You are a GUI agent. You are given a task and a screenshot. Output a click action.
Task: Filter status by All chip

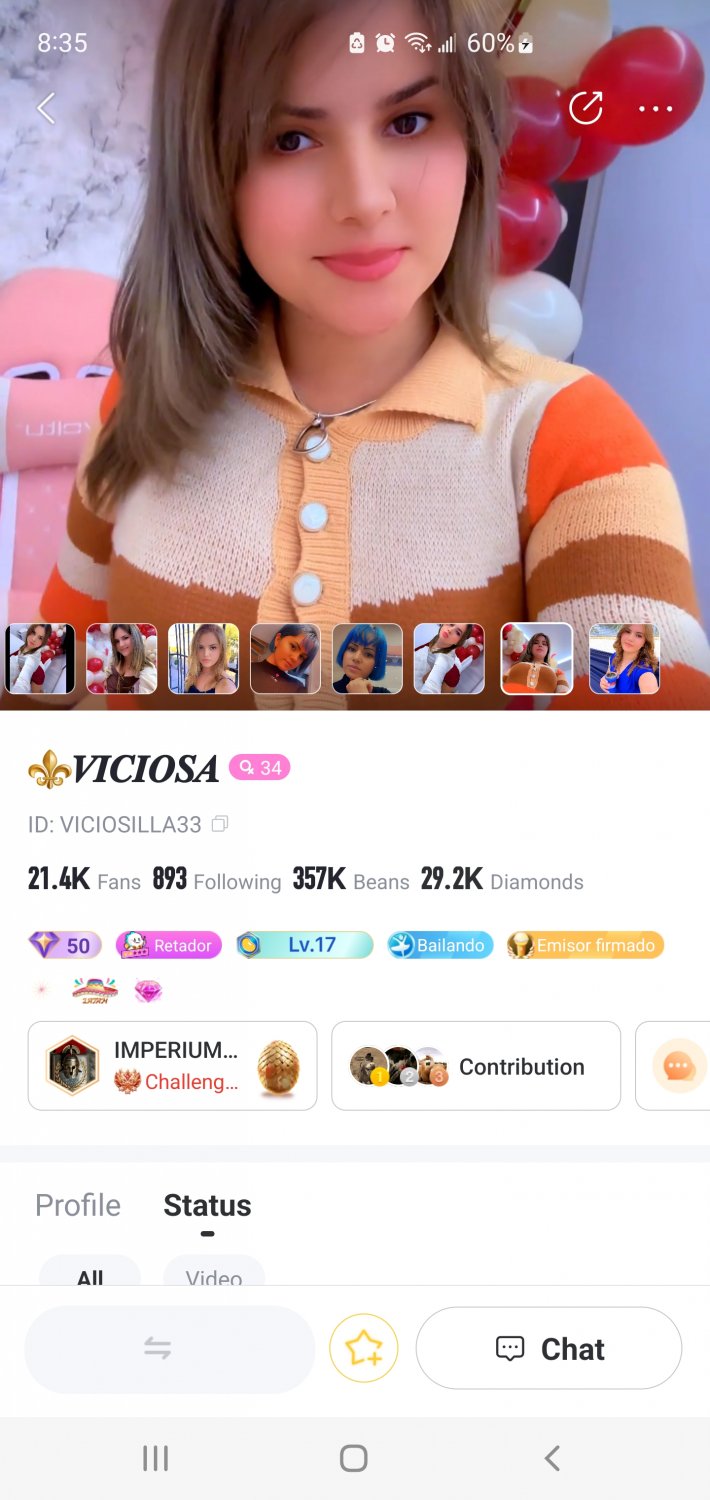coord(90,1275)
